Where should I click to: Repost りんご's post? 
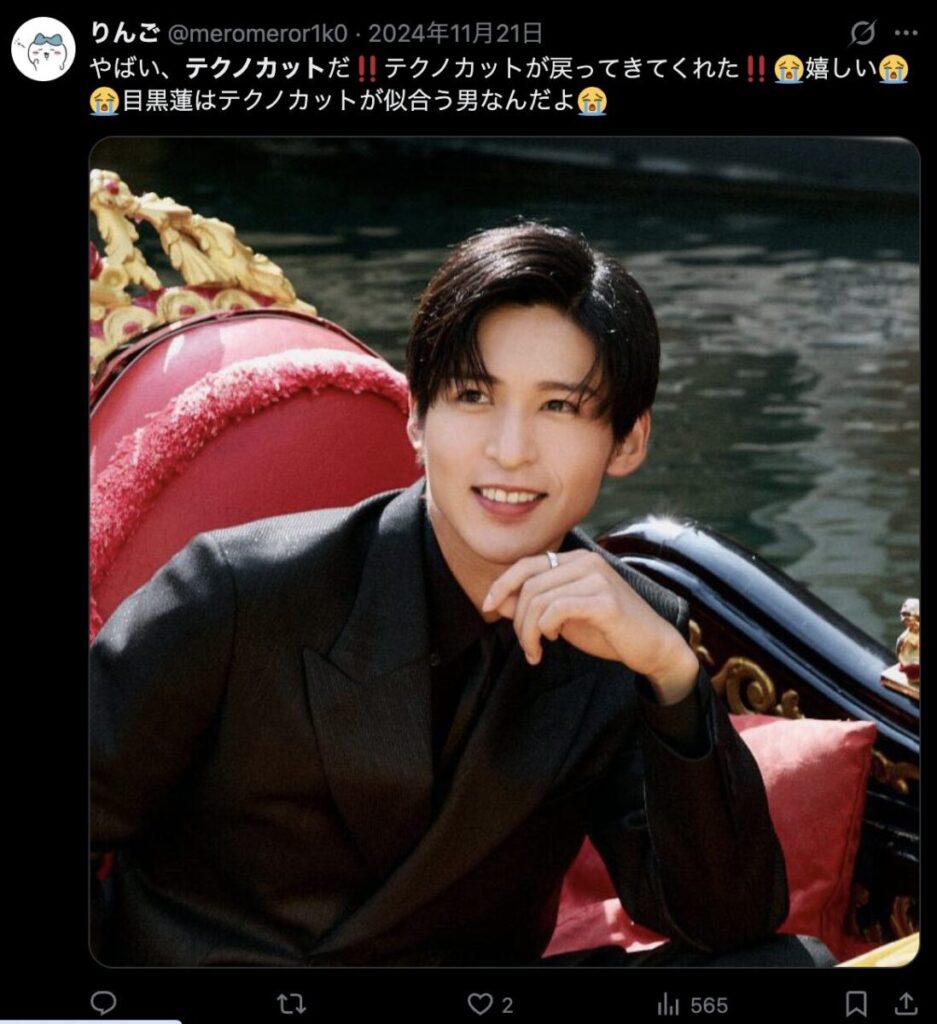point(291,1003)
